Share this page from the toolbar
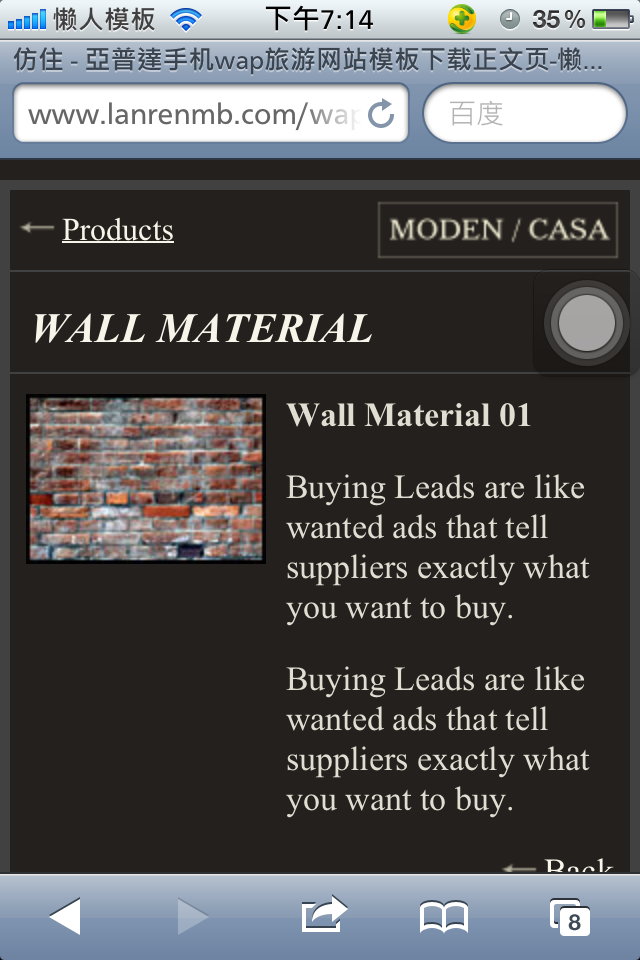This screenshot has height=960, width=640. coord(323,915)
